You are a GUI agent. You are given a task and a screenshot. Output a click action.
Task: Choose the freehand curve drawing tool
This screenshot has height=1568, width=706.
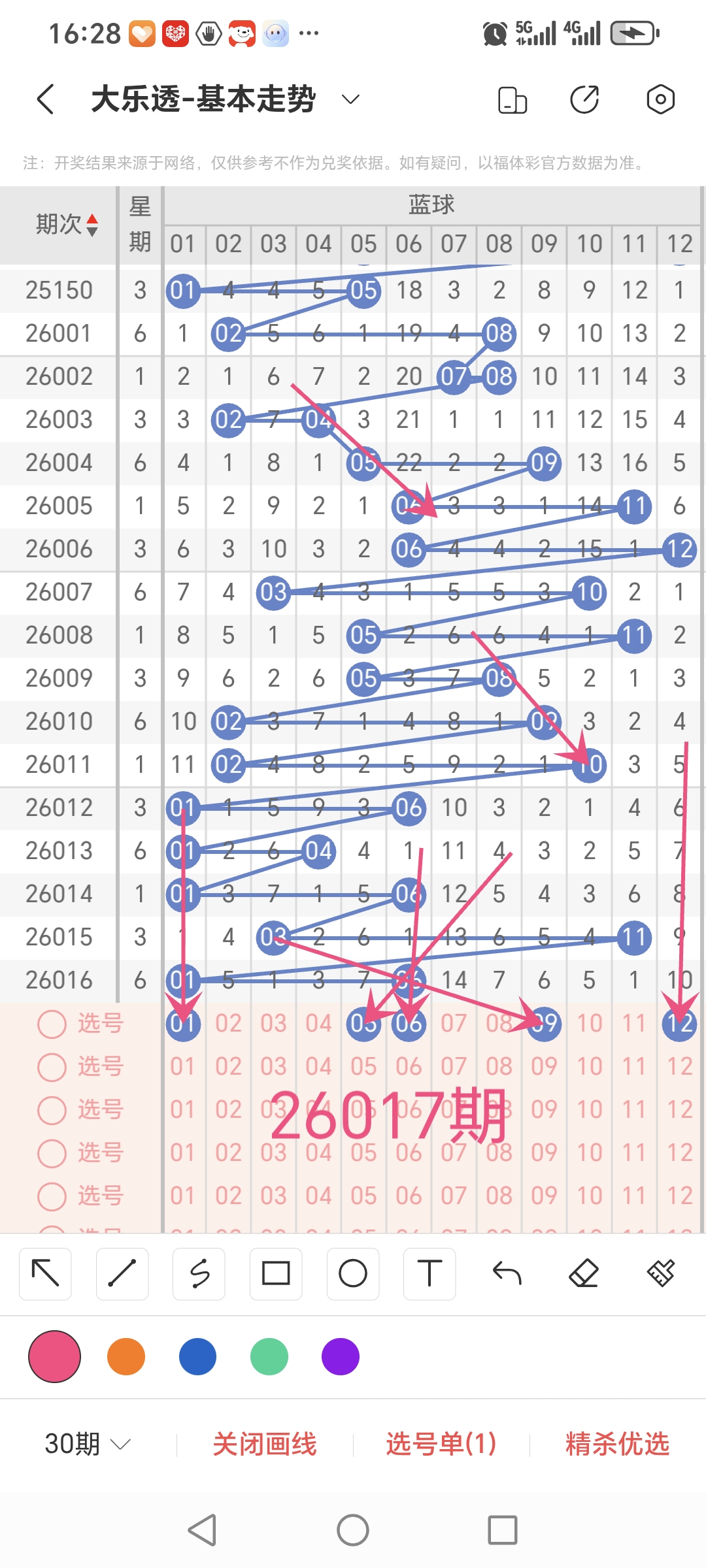[x=199, y=1273]
